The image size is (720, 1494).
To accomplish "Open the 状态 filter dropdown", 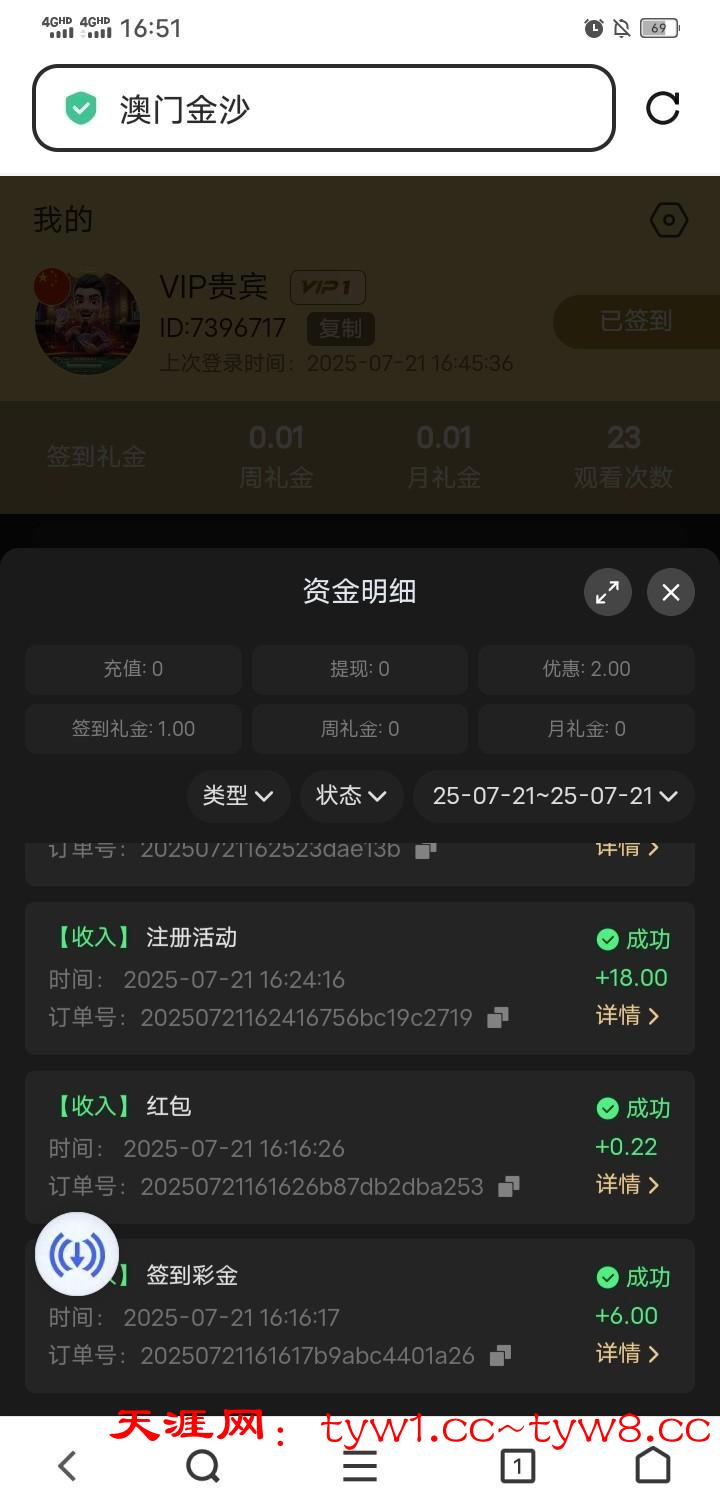I will pos(351,796).
